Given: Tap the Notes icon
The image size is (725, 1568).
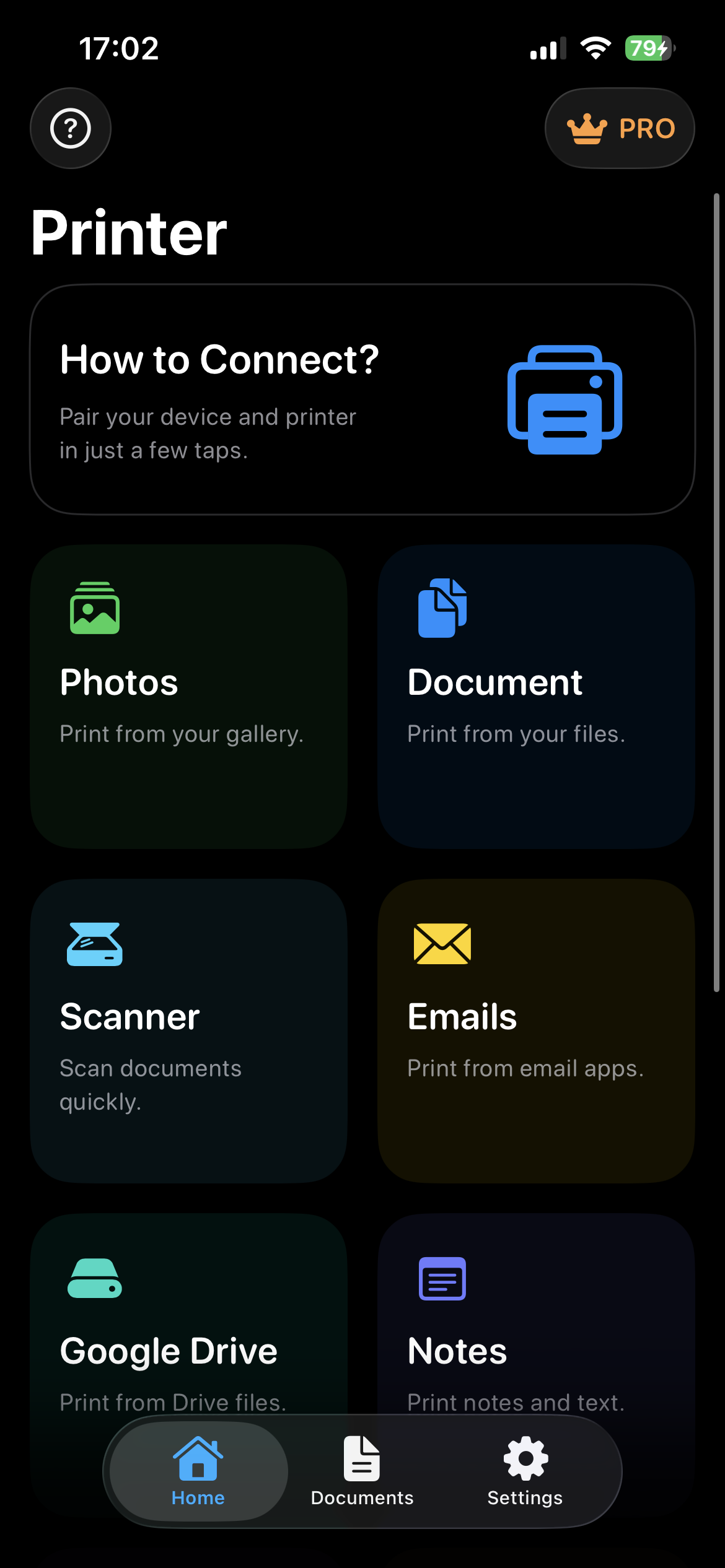Looking at the screenshot, I should click(441, 1278).
